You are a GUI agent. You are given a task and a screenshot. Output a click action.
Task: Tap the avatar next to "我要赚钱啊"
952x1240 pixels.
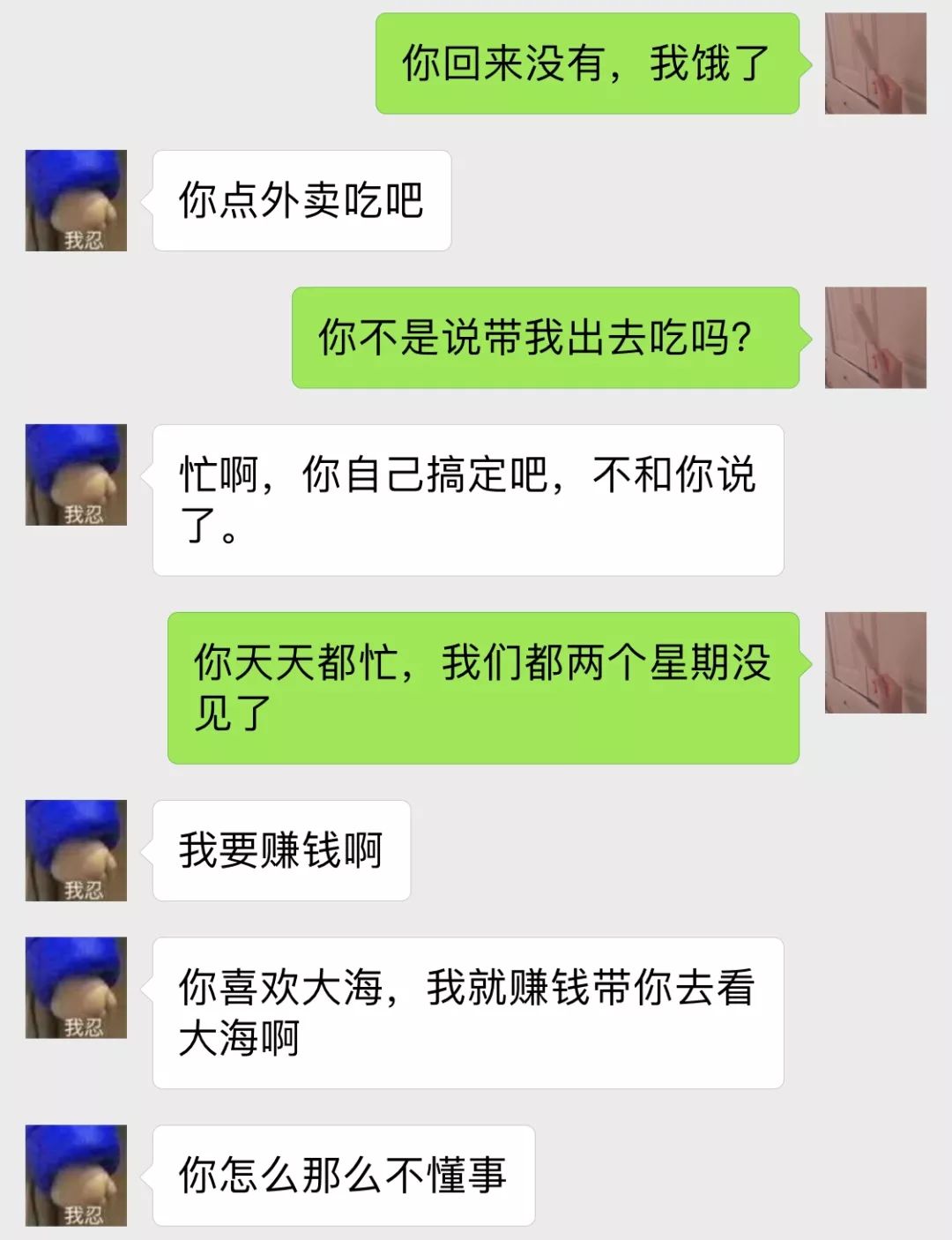click(76, 850)
